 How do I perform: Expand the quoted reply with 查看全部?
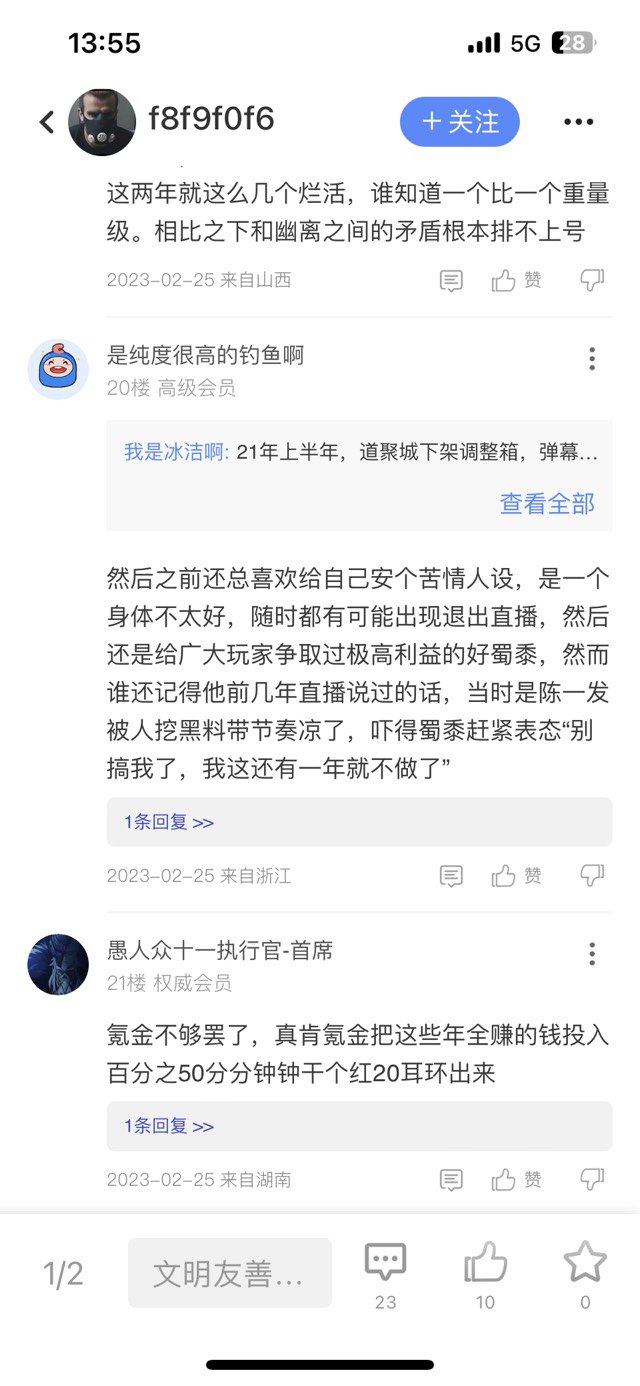pyautogui.click(x=547, y=503)
